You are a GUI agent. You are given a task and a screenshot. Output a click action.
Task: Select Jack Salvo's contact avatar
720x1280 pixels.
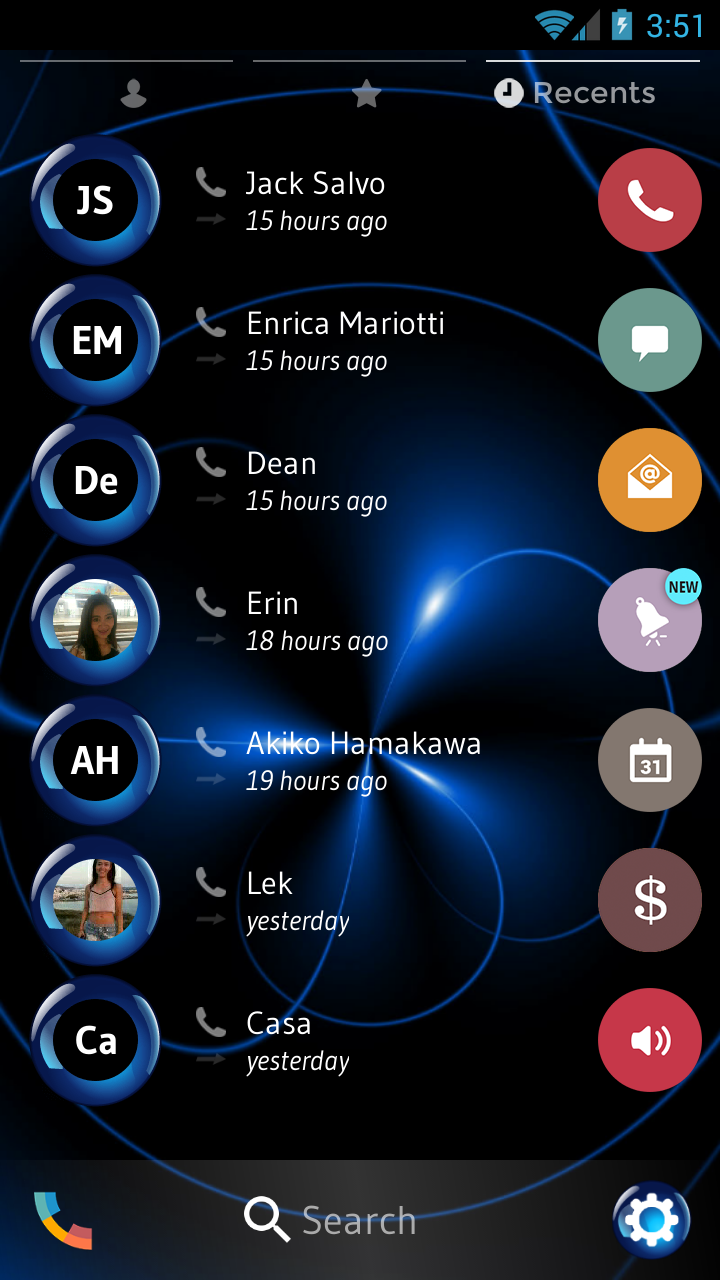coord(95,199)
